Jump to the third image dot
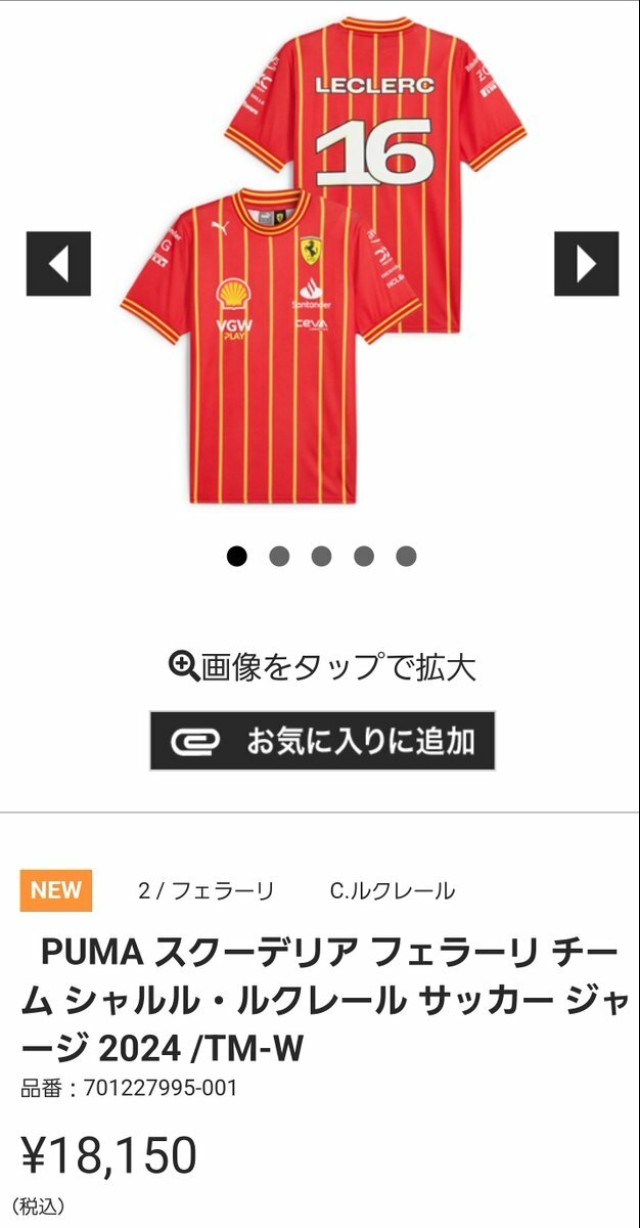640x1228 pixels. pyautogui.click(x=321, y=556)
